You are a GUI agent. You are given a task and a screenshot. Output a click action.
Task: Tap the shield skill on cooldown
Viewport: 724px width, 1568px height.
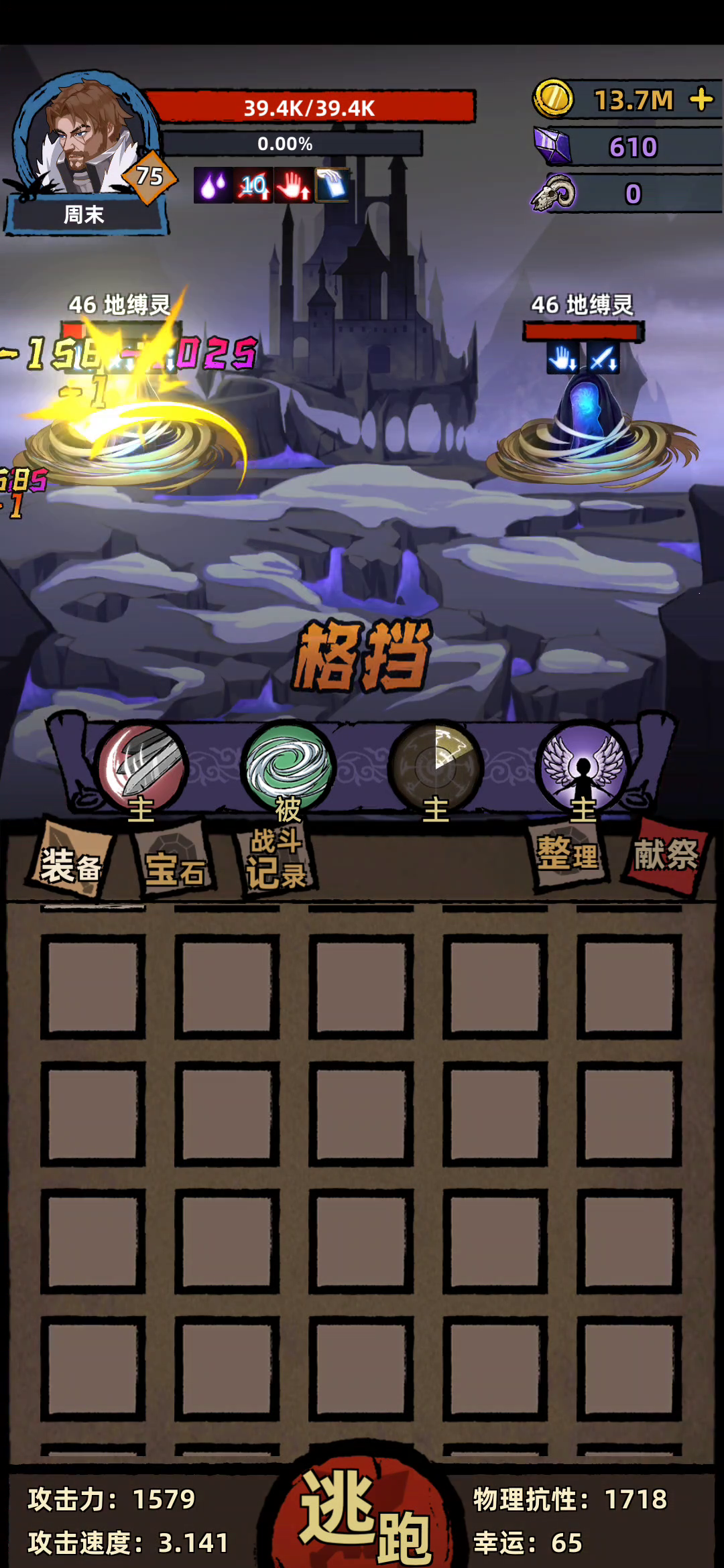436,768
